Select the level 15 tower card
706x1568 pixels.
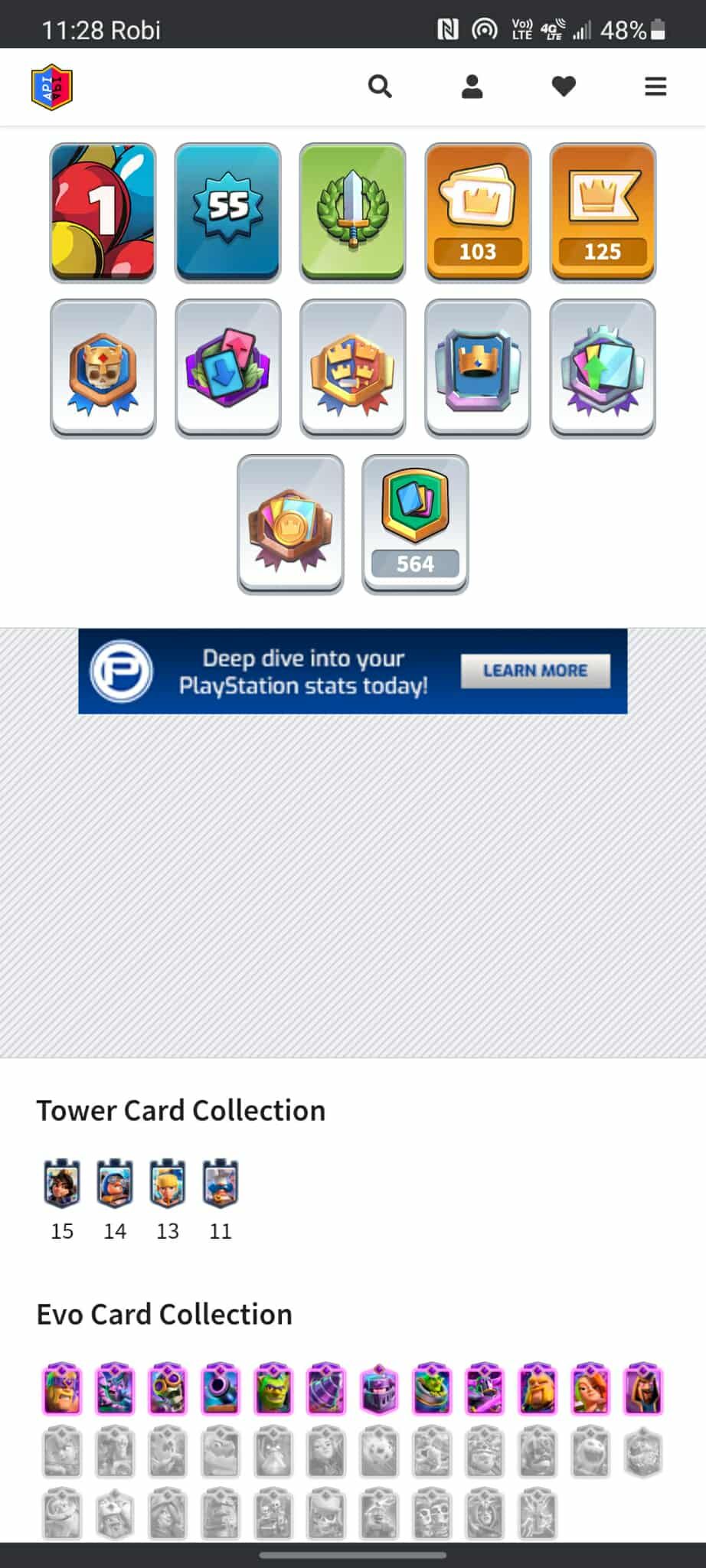coord(62,1184)
